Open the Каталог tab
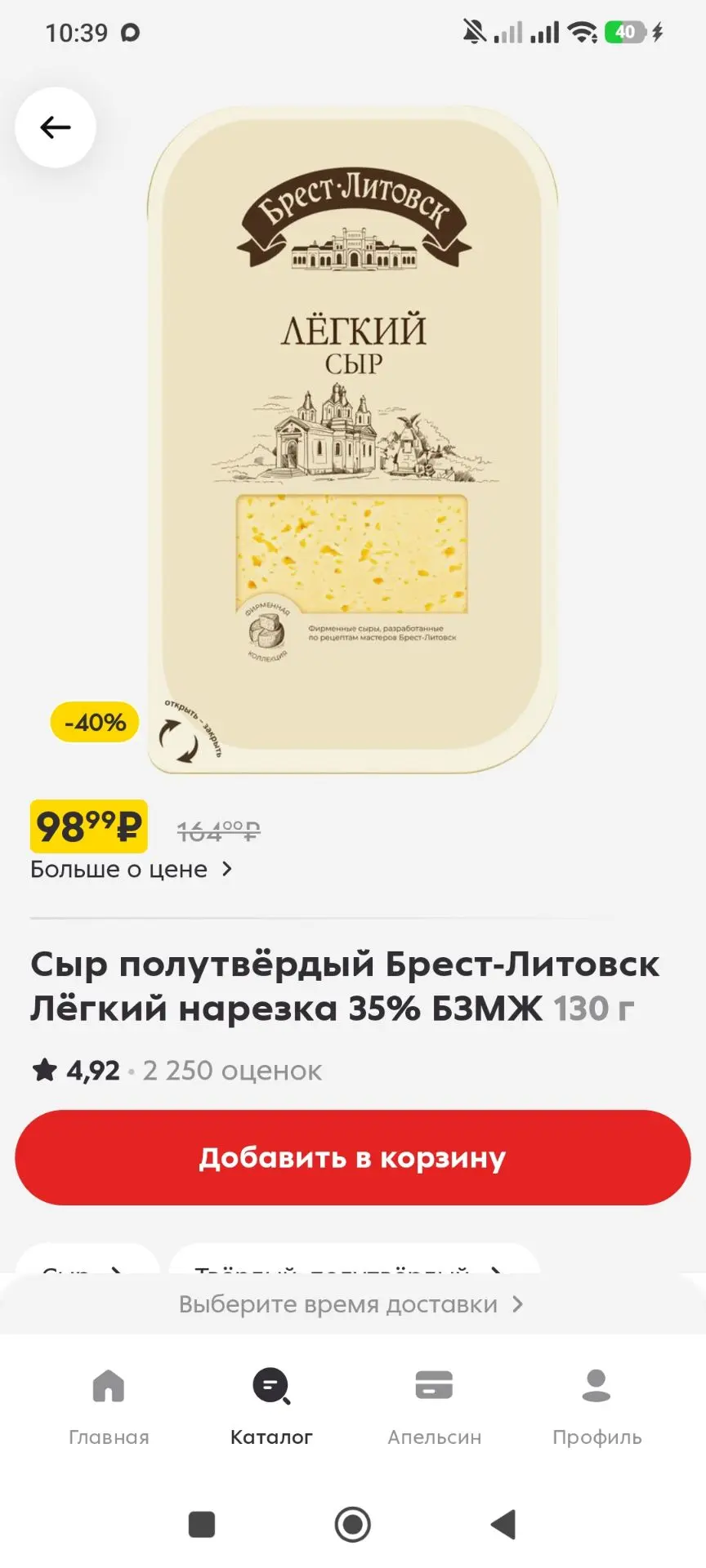Screen dimensions: 706x1568 271,1408
